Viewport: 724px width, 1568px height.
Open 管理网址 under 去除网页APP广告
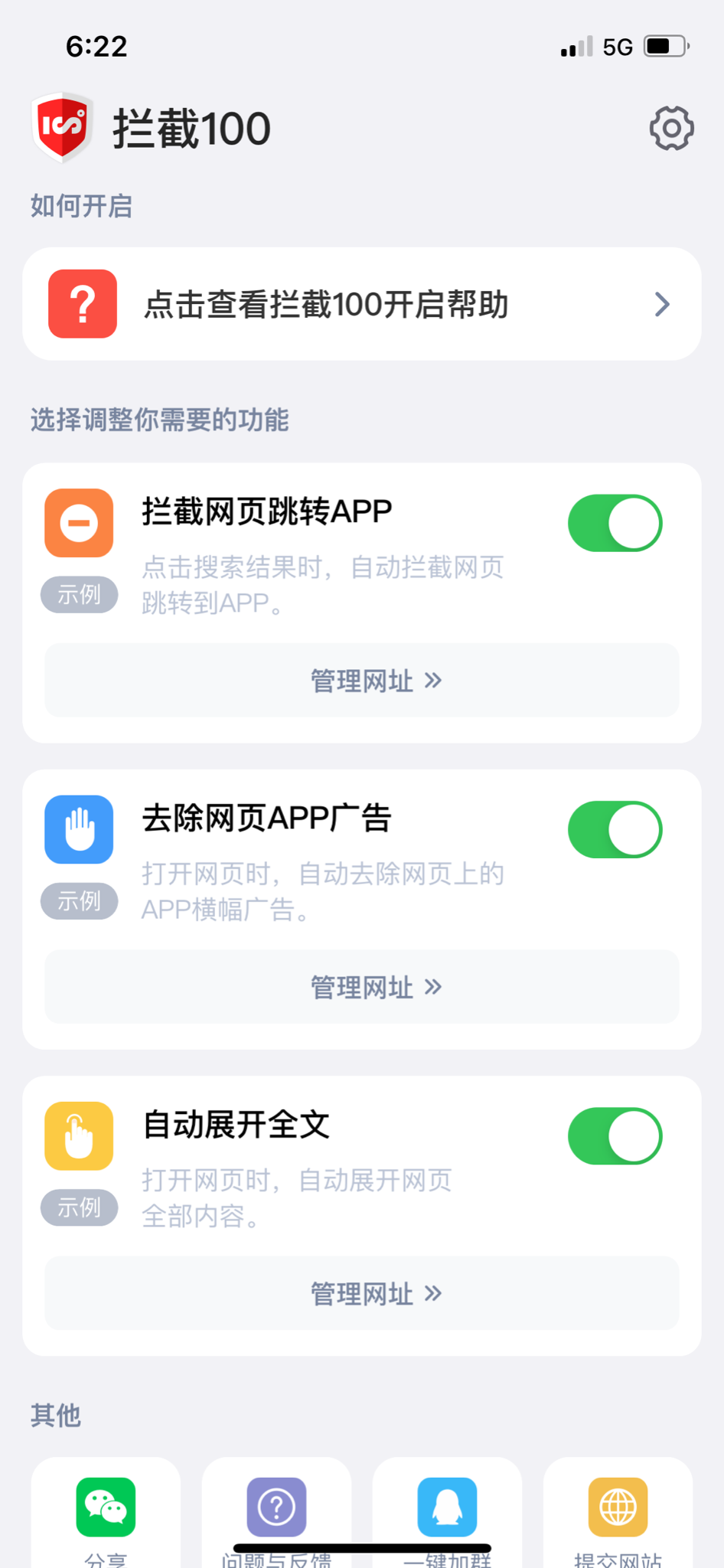[x=362, y=987]
